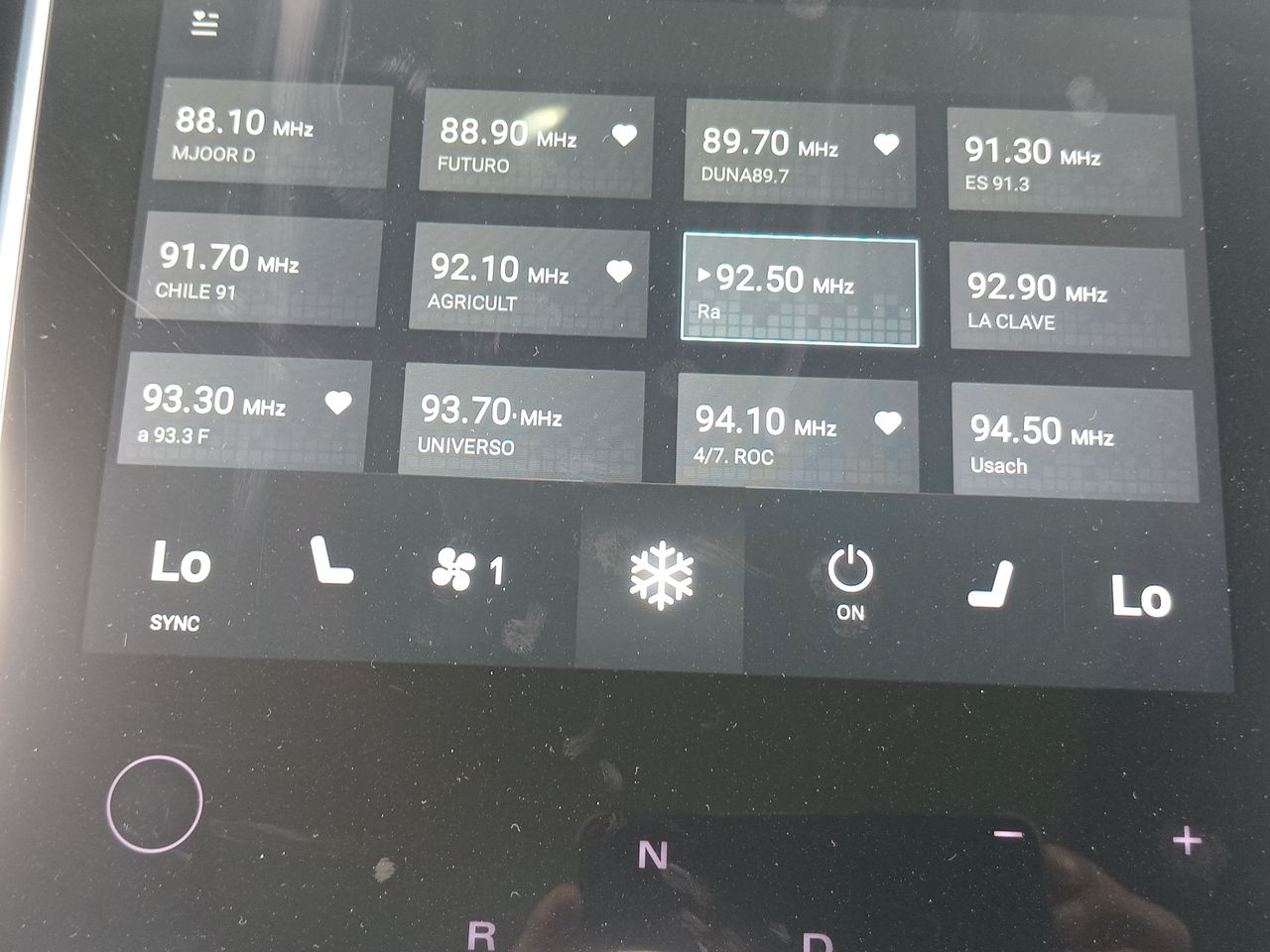Screen dimensions: 1270x952
Task: Tune to 91.30 MHz ES 91.3
Action: pos(1064,163)
